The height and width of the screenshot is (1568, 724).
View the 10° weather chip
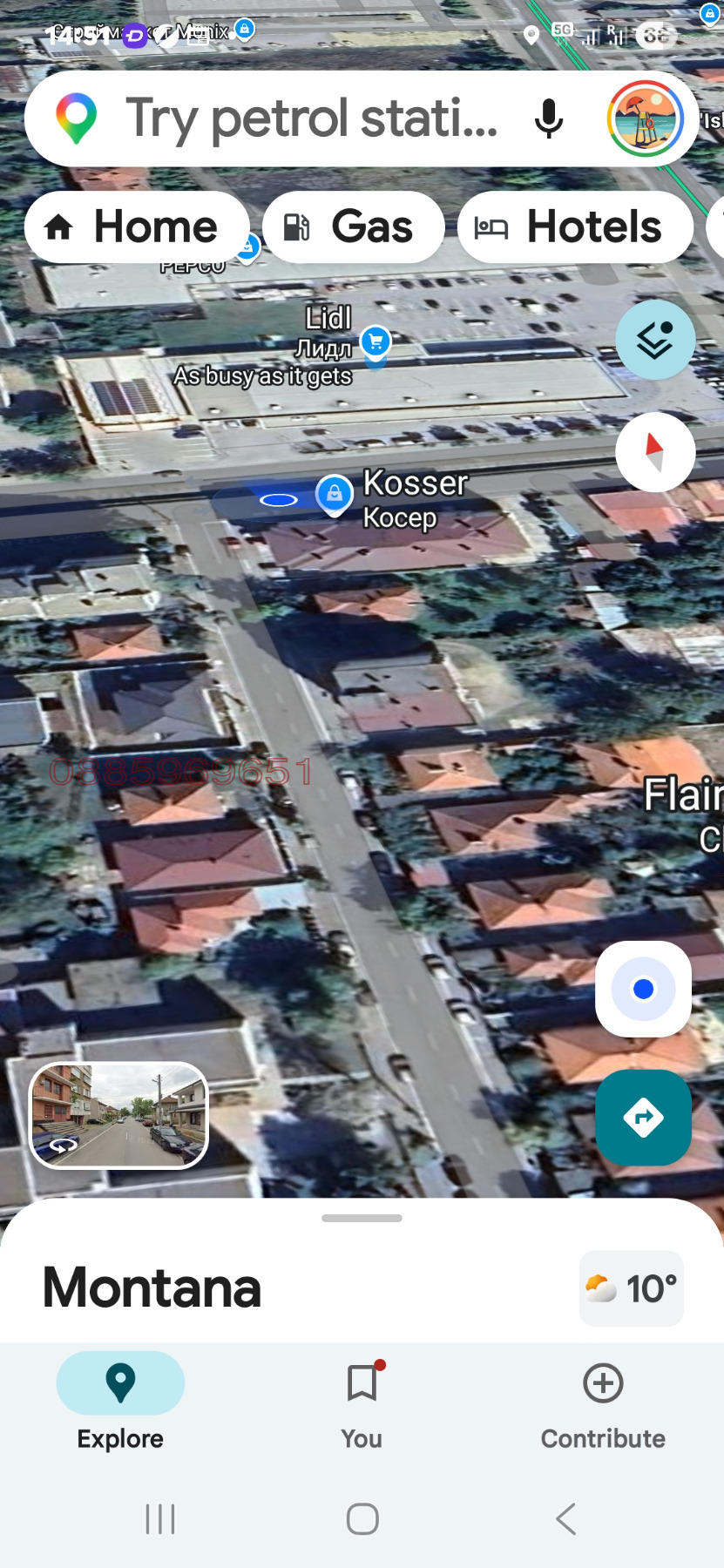click(632, 1288)
